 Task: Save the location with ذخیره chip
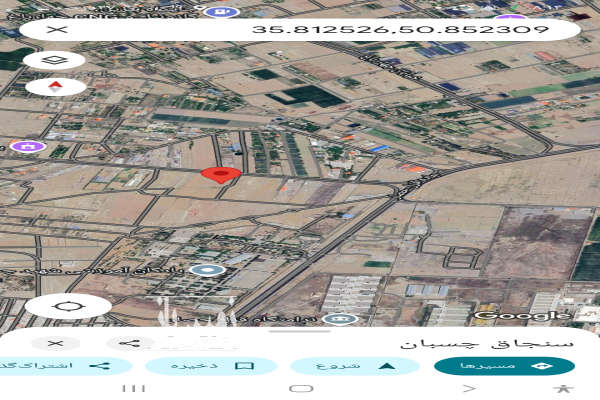click(209, 365)
